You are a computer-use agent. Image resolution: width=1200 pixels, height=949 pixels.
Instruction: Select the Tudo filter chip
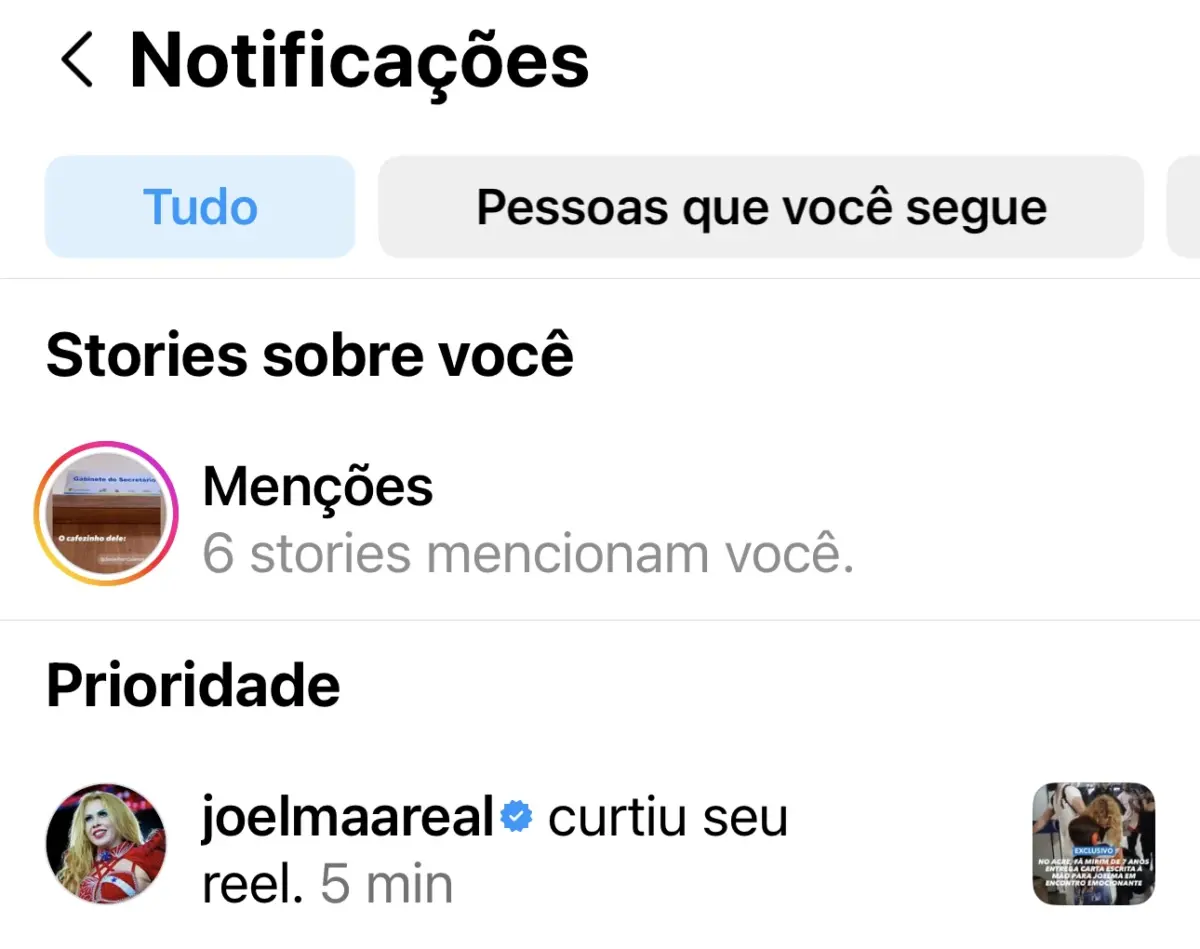200,207
